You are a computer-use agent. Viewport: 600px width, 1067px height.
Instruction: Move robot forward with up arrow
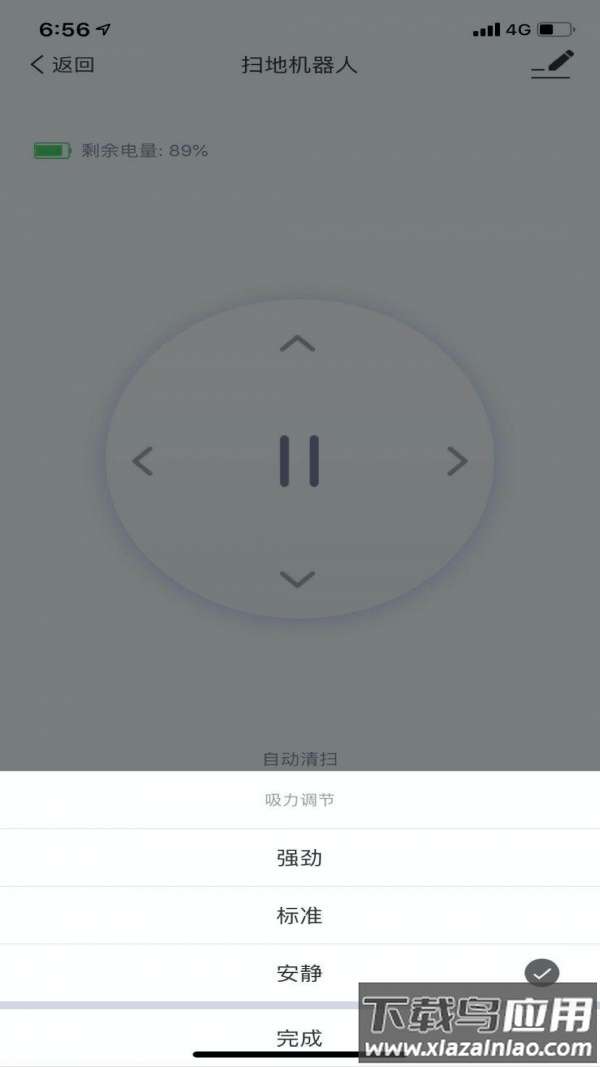pos(297,344)
